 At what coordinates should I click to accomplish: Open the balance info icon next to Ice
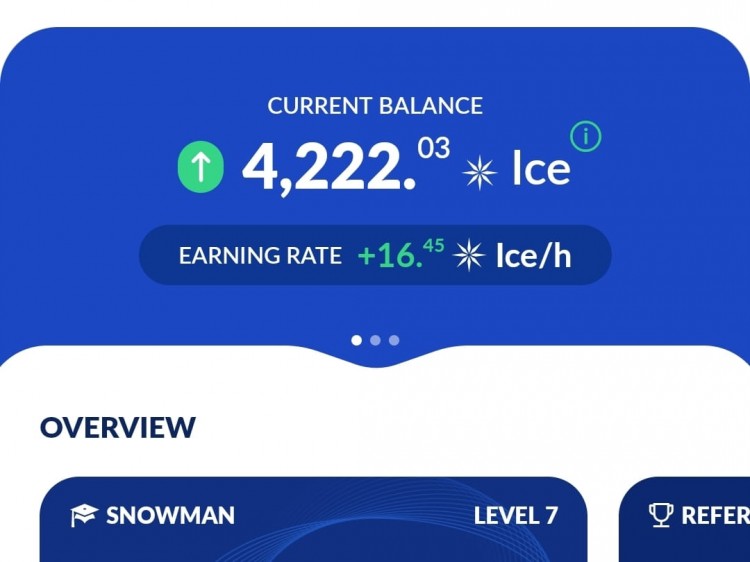click(585, 136)
